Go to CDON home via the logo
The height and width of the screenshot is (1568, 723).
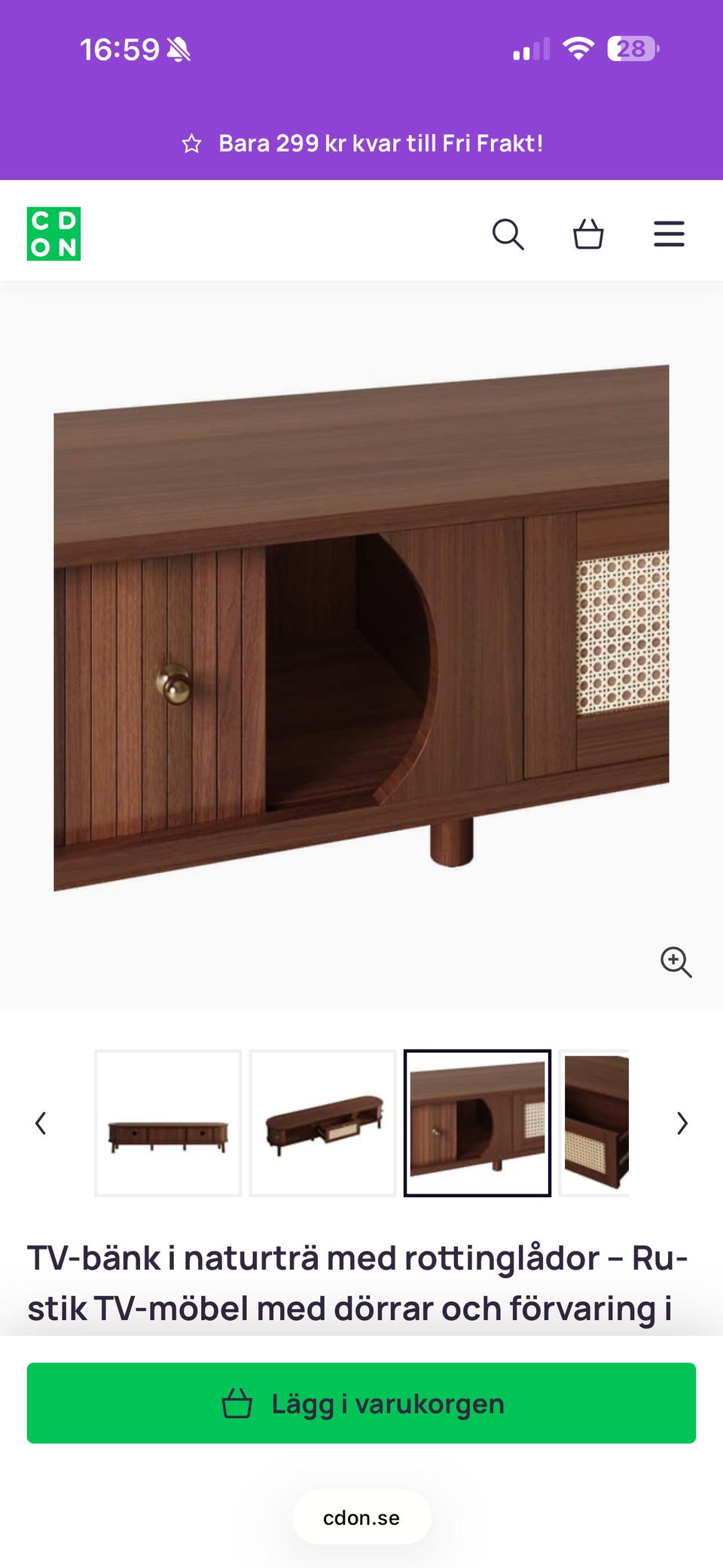[53, 234]
